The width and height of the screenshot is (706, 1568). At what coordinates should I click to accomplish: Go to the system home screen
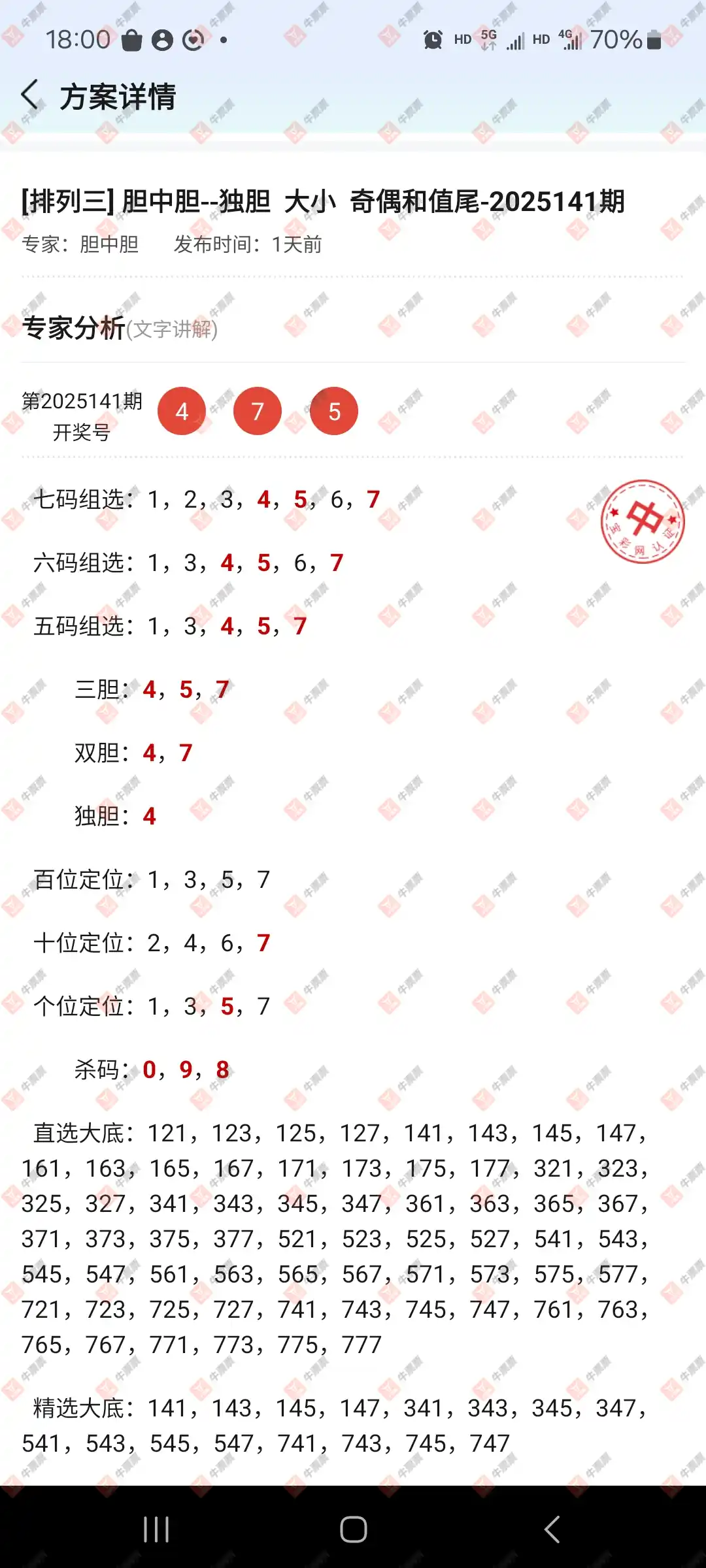[354, 1529]
